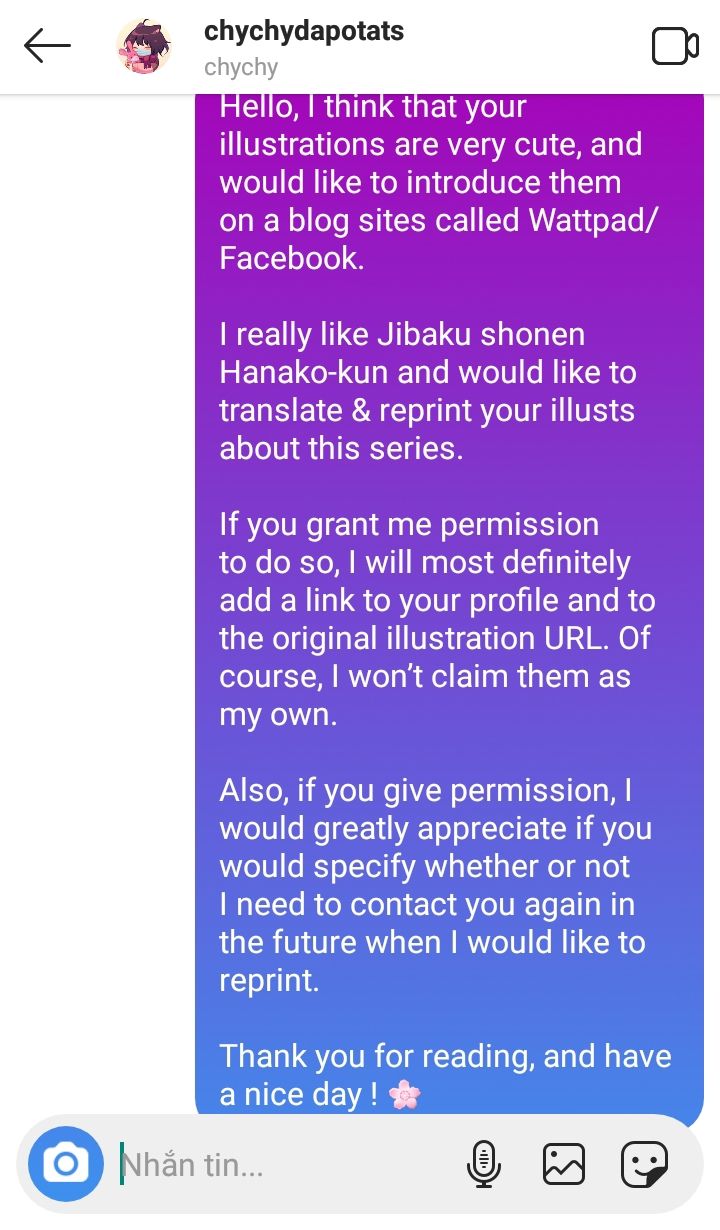Start a video call with chychydapotats
The image size is (720, 1230).
coord(674,46)
